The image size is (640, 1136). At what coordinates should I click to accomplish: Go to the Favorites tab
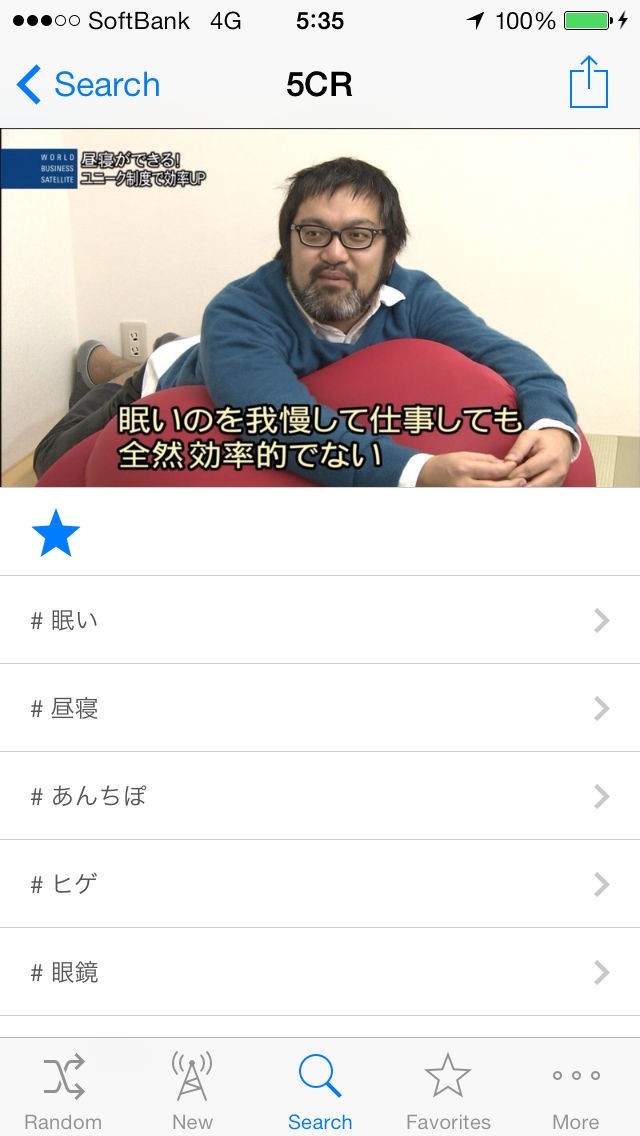click(448, 1090)
